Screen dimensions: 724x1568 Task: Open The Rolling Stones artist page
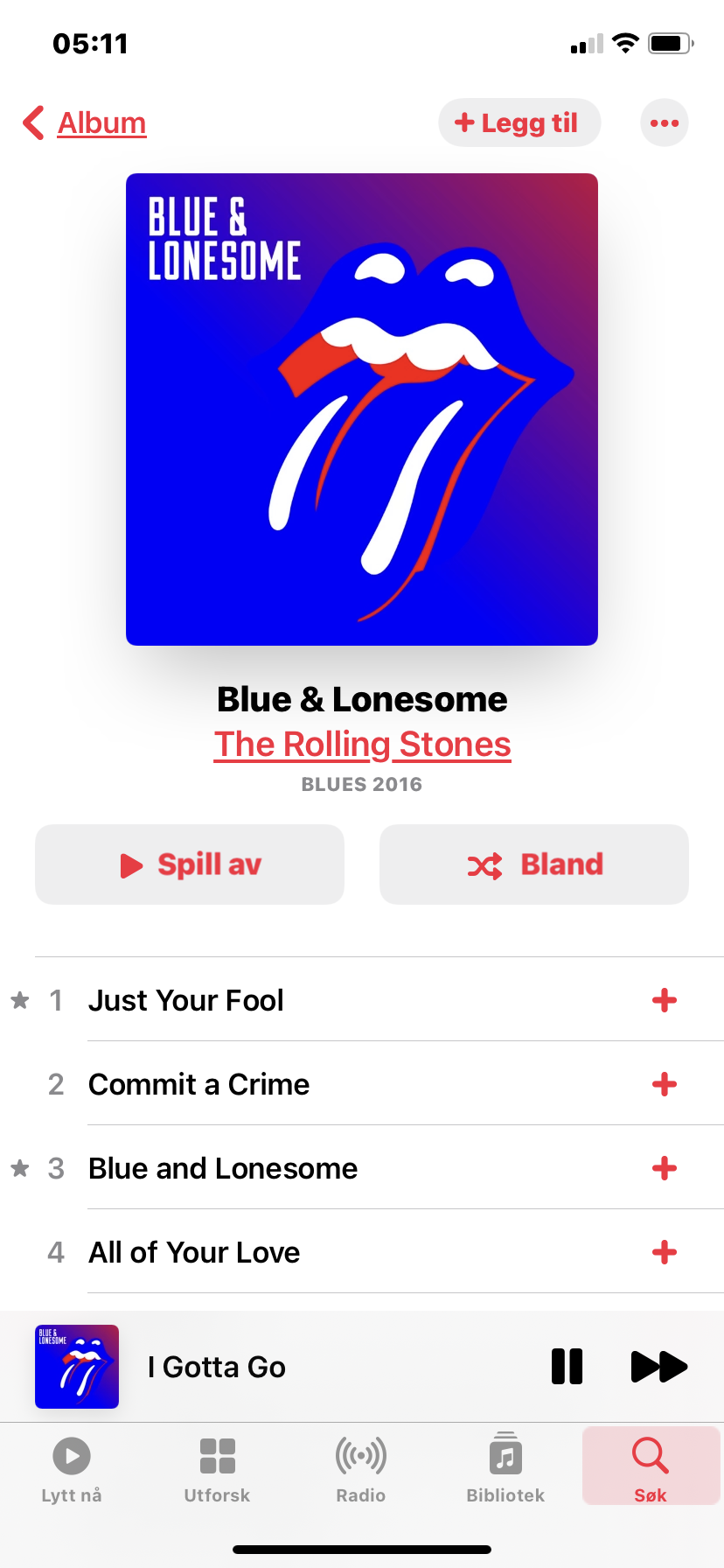tap(362, 744)
